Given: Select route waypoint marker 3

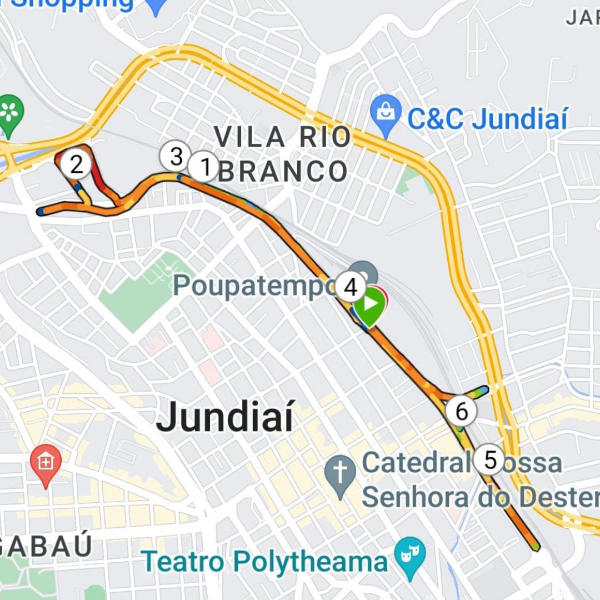Looking at the screenshot, I should click(175, 156).
